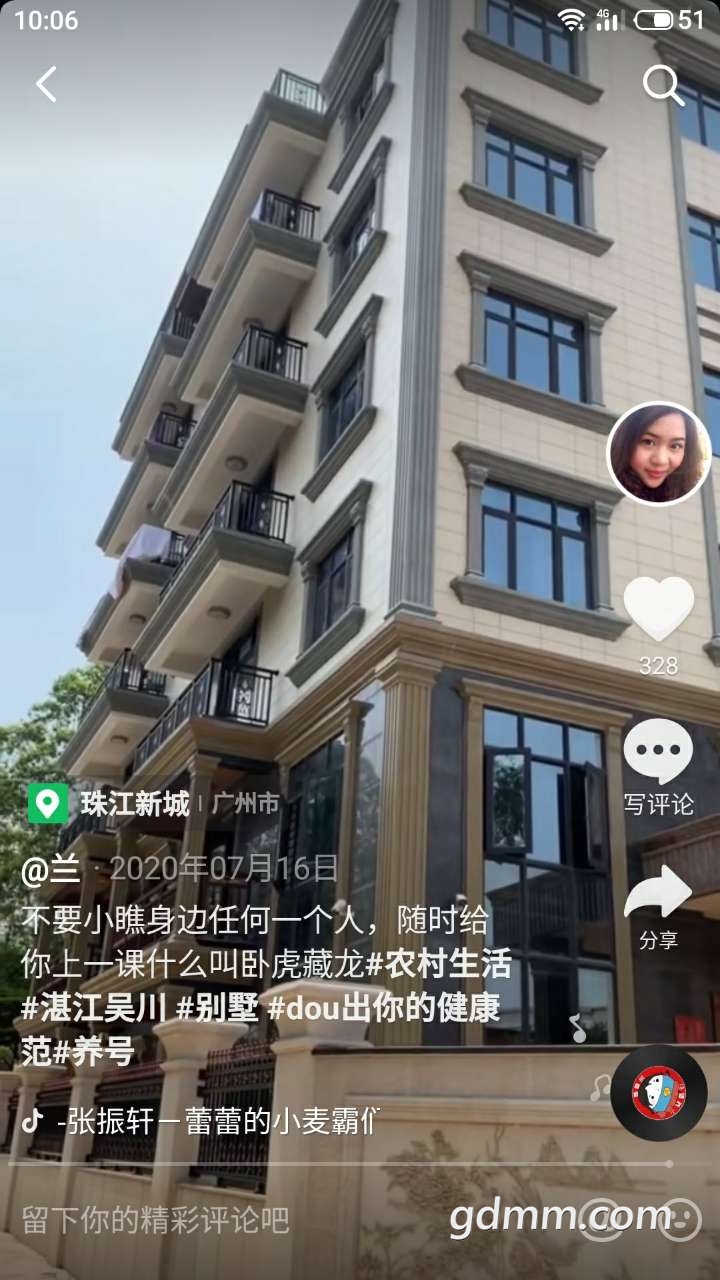Open the search magnifier icon

[x=662, y=86]
